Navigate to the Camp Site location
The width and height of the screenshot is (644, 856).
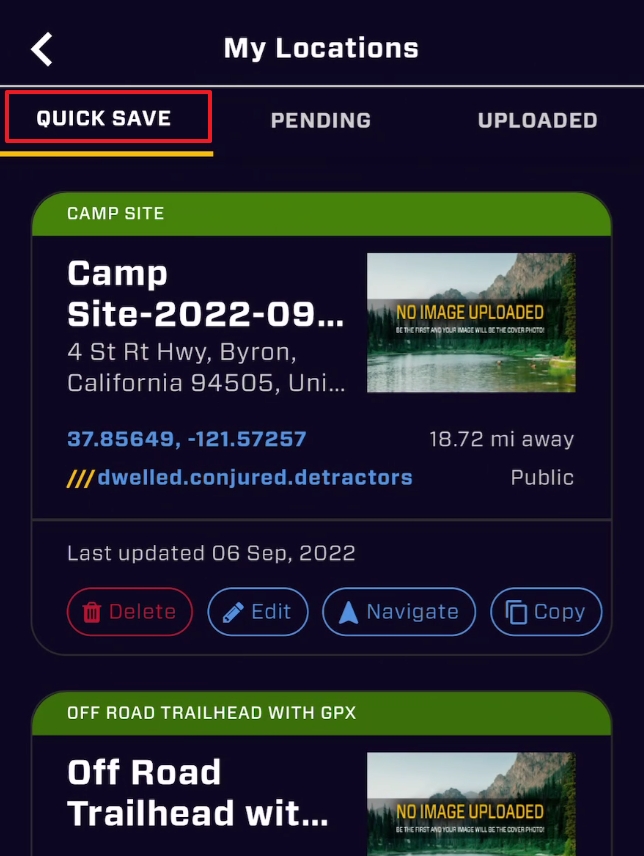click(398, 612)
